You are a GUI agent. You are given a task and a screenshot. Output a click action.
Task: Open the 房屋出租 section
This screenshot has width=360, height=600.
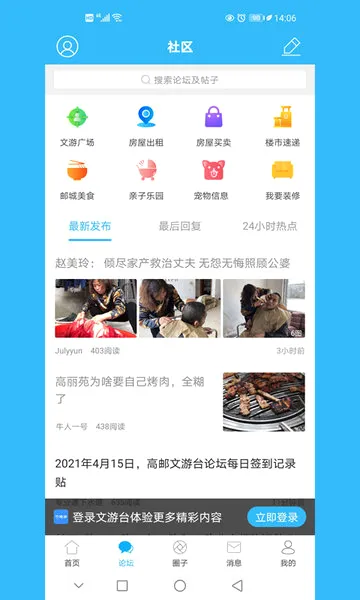[146, 127]
